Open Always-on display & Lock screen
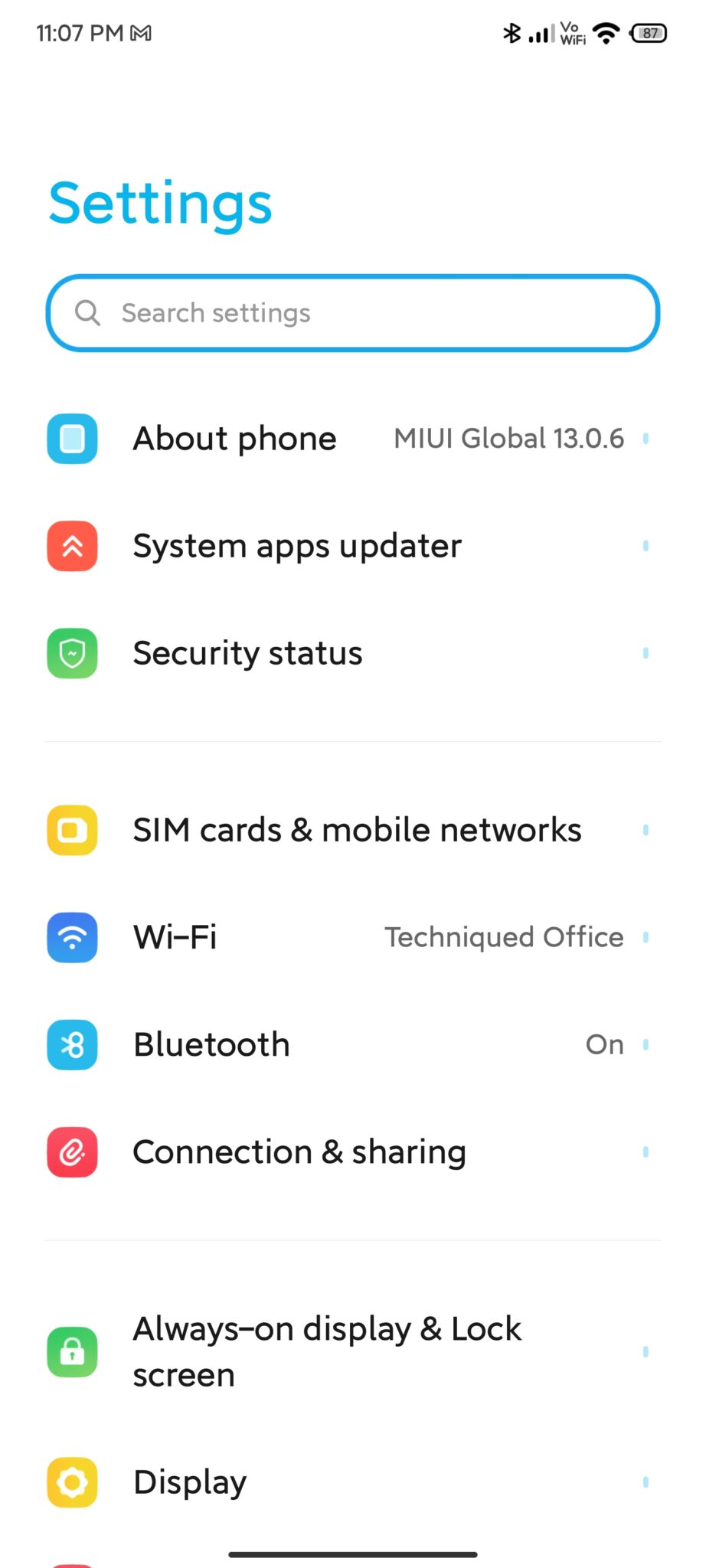The width and height of the screenshot is (706, 1568). click(353, 1351)
